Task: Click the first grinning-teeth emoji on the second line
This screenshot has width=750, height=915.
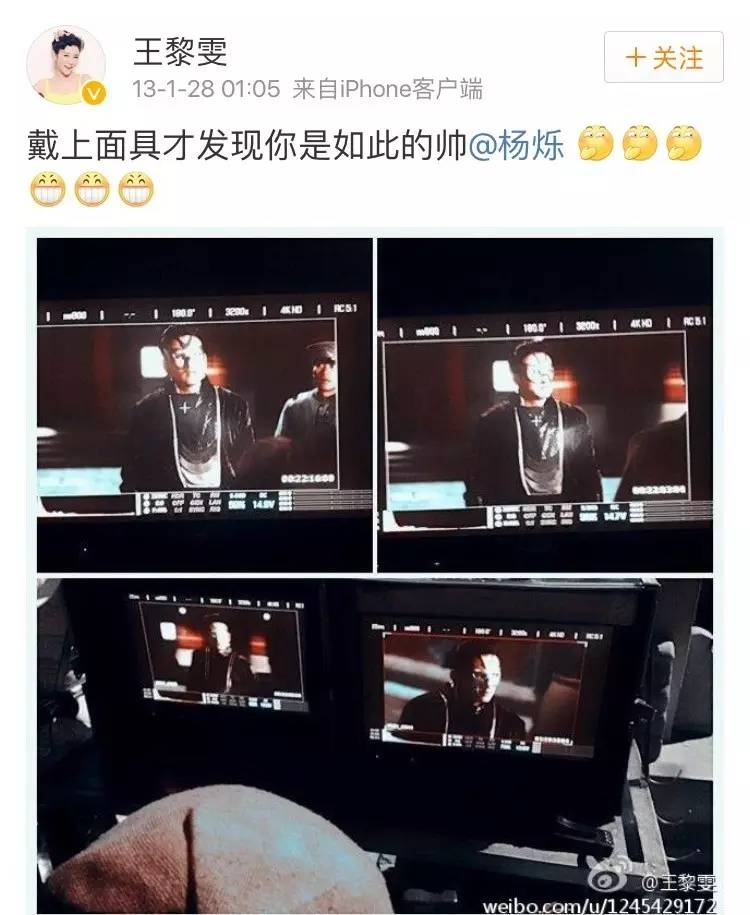Action: tap(48, 188)
